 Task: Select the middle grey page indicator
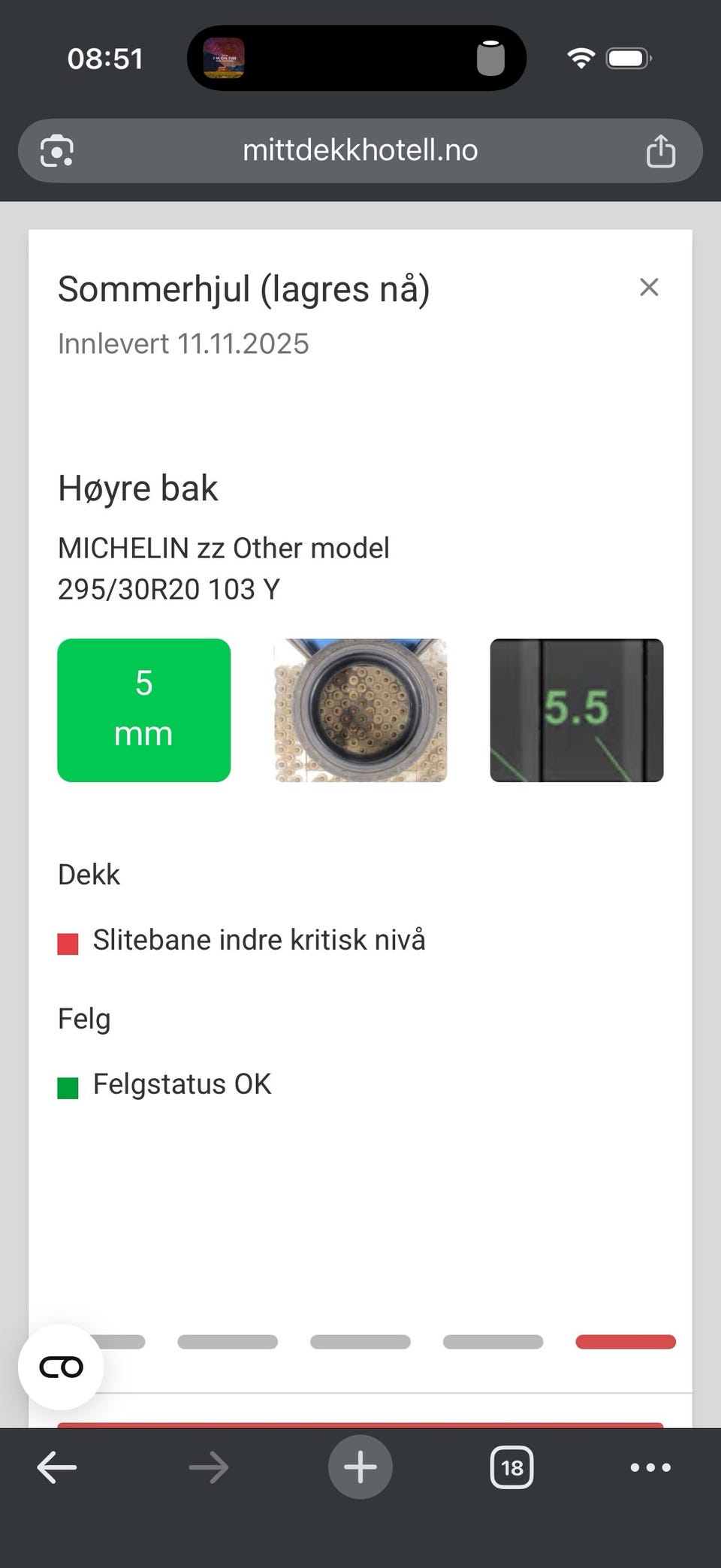pos(360,1342)
